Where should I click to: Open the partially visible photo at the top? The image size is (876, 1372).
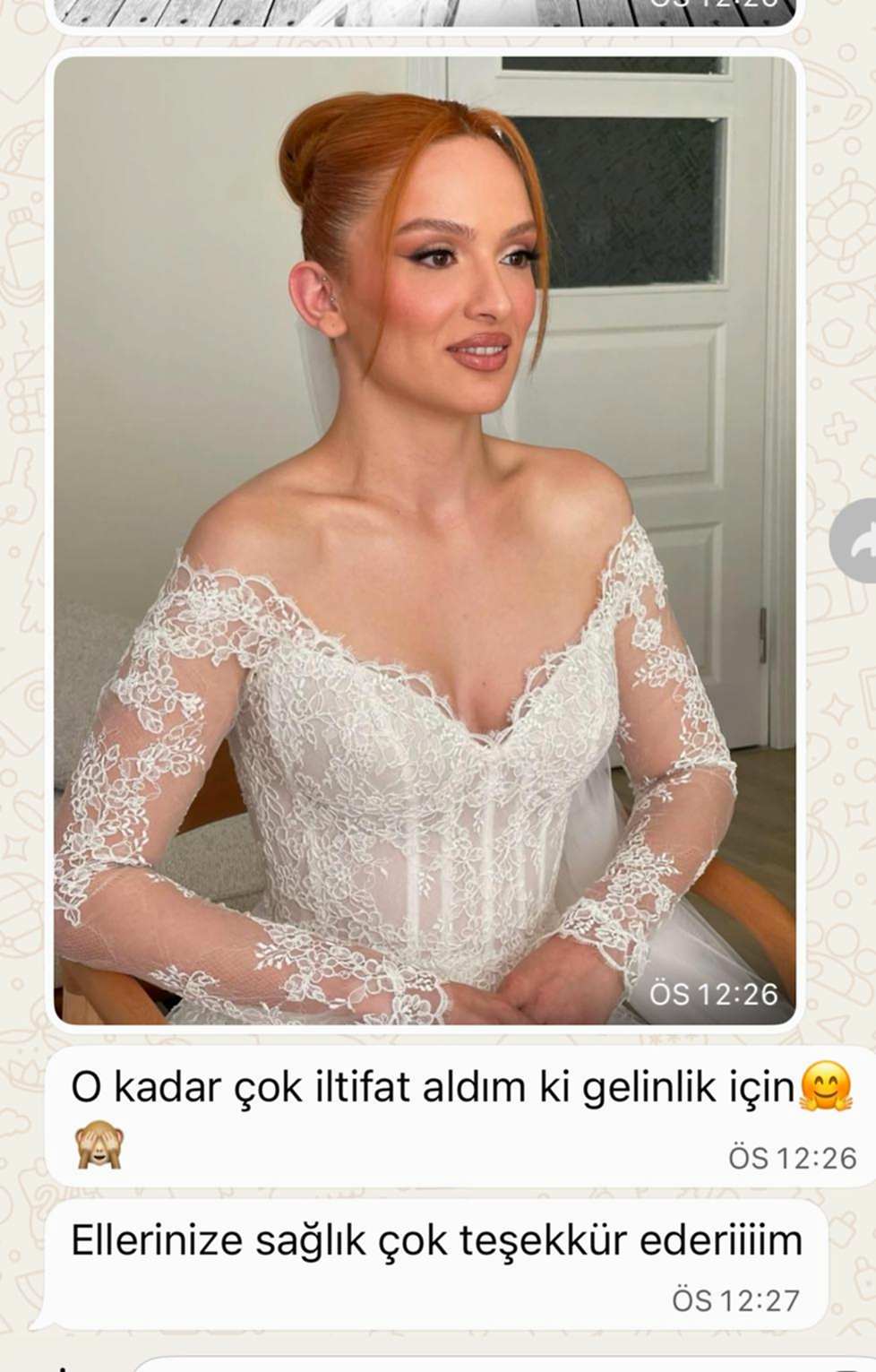421,13
